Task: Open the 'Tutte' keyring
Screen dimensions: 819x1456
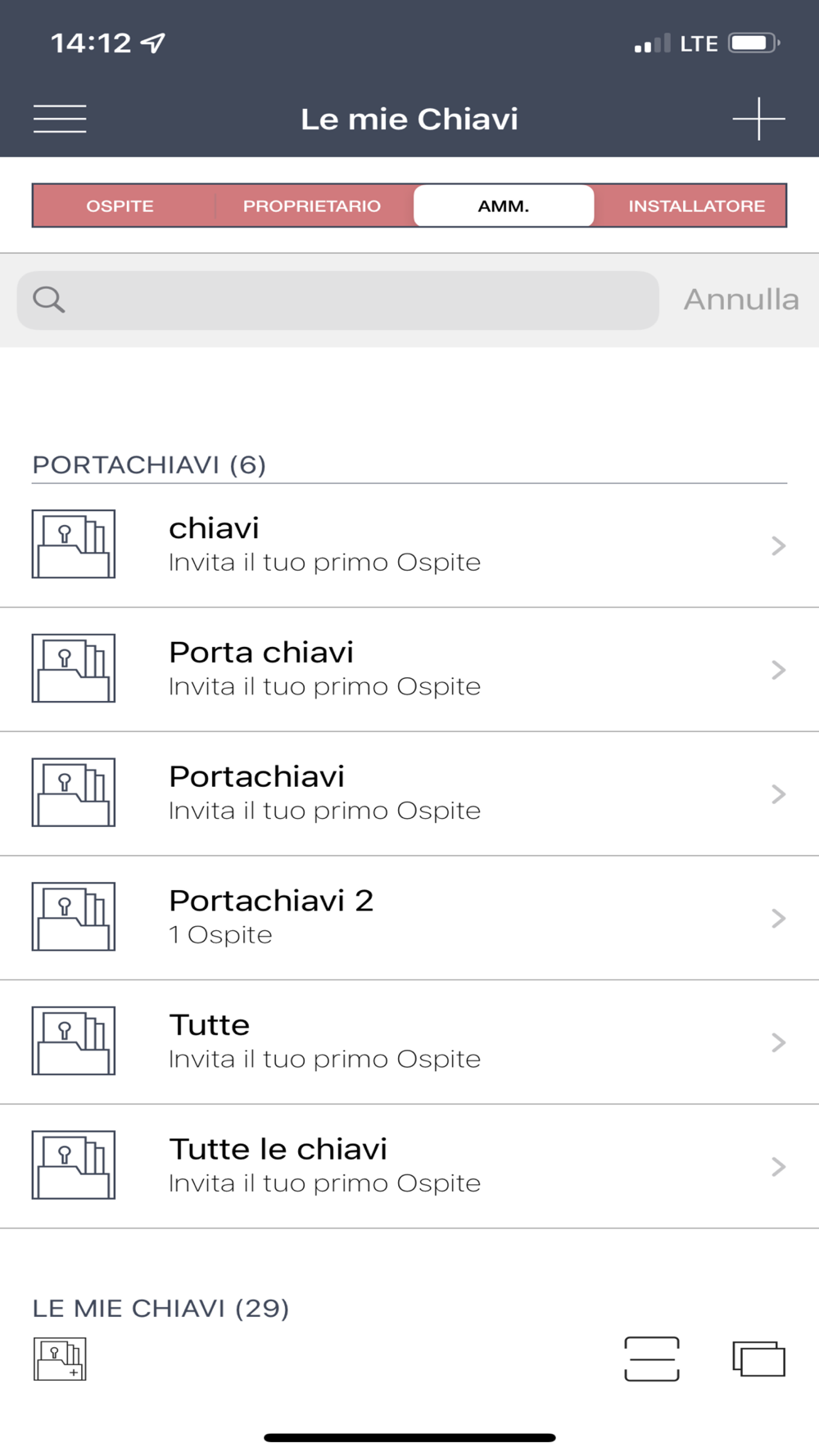Action: (409, 1042)
